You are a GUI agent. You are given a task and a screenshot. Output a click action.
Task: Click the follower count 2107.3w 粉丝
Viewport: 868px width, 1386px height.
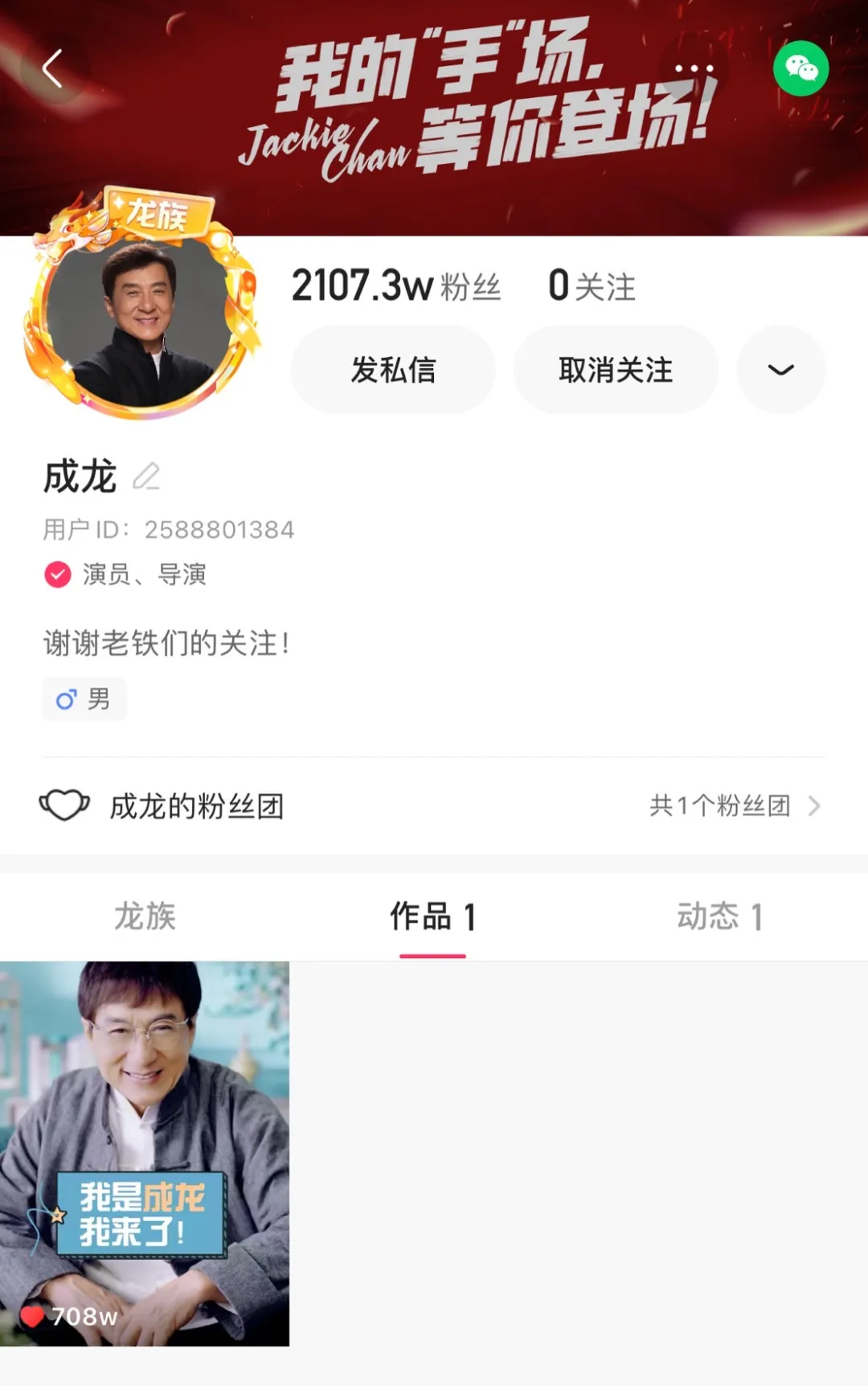[395, 285]
